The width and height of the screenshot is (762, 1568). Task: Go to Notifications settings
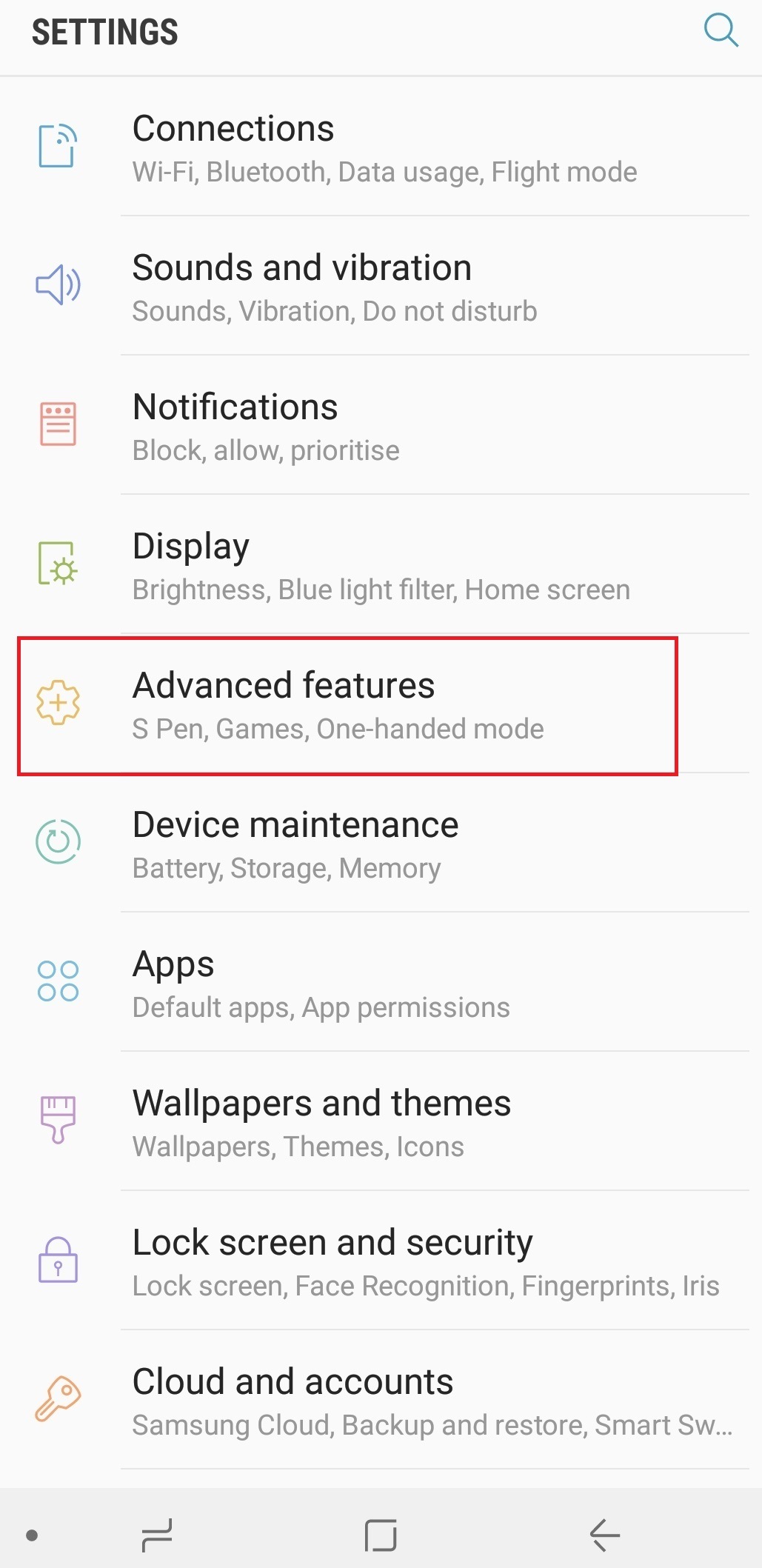(x=381, y=425)
